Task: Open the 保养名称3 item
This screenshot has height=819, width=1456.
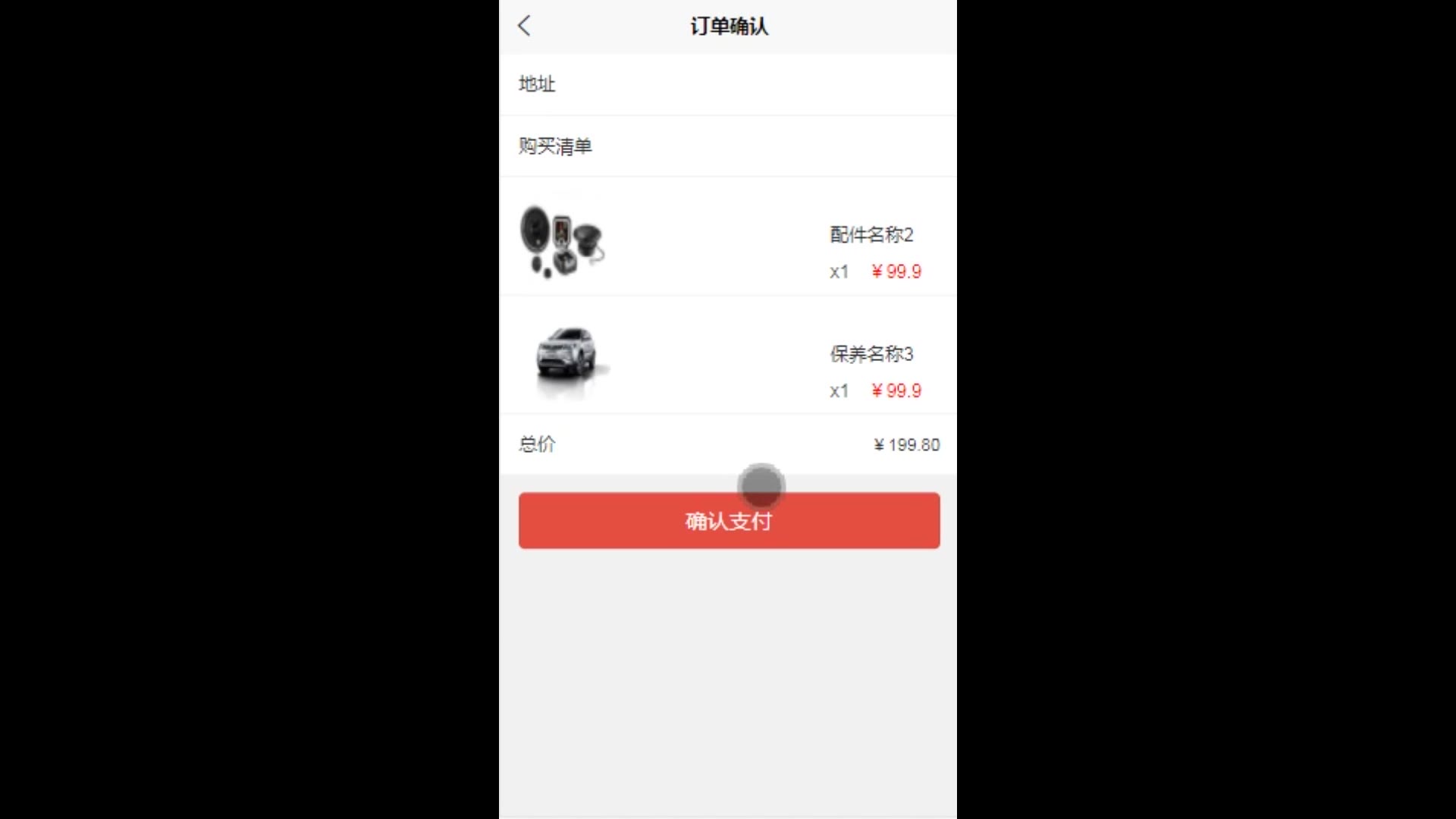Action: (871, 354)
